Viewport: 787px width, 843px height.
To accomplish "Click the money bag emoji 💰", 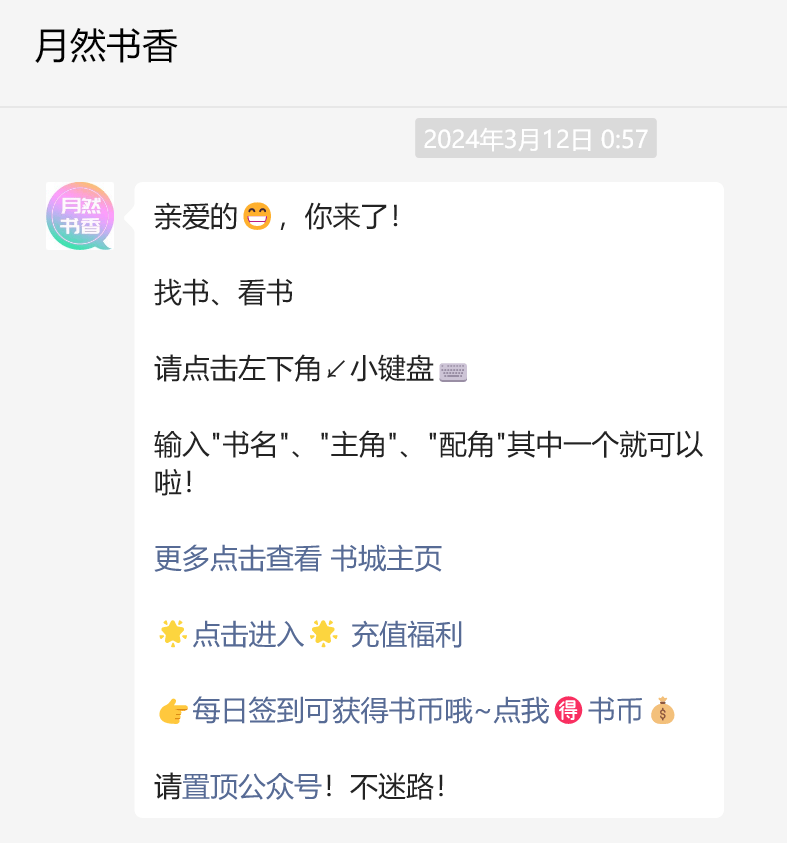I will coord(660,710).
